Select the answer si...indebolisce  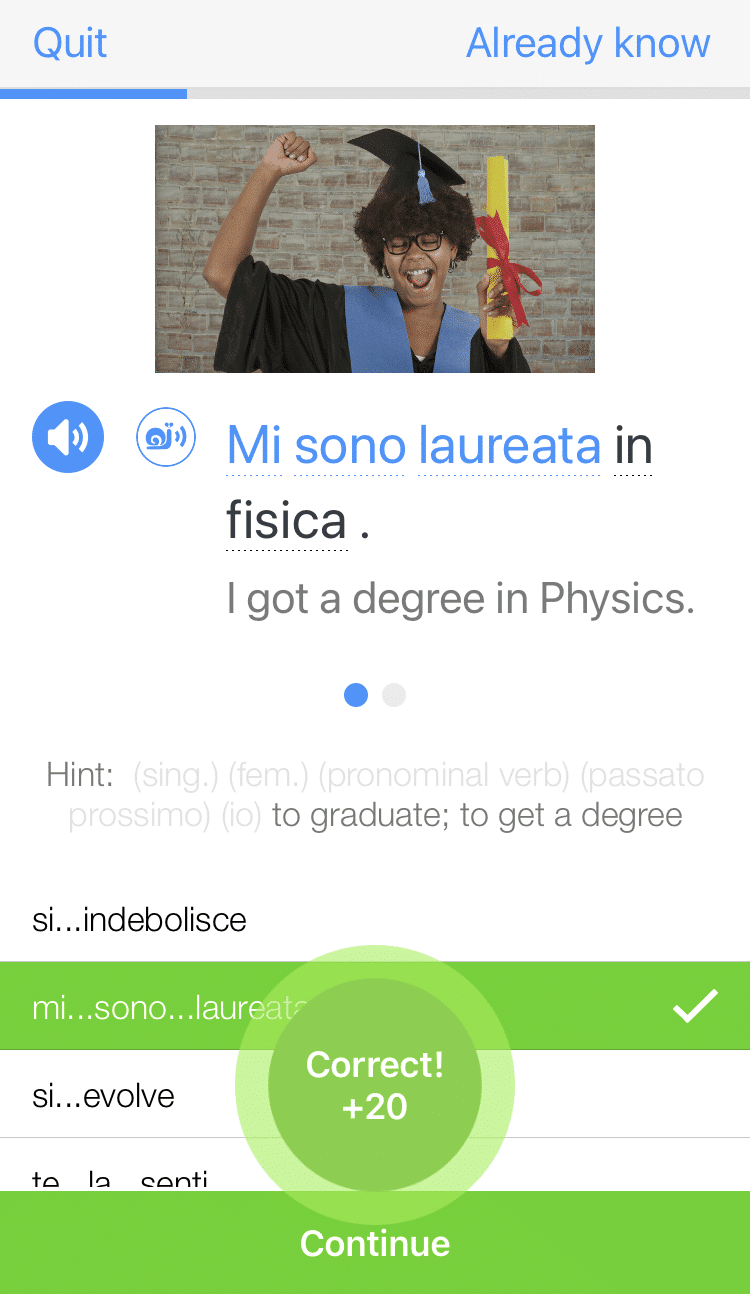[140, 919]
